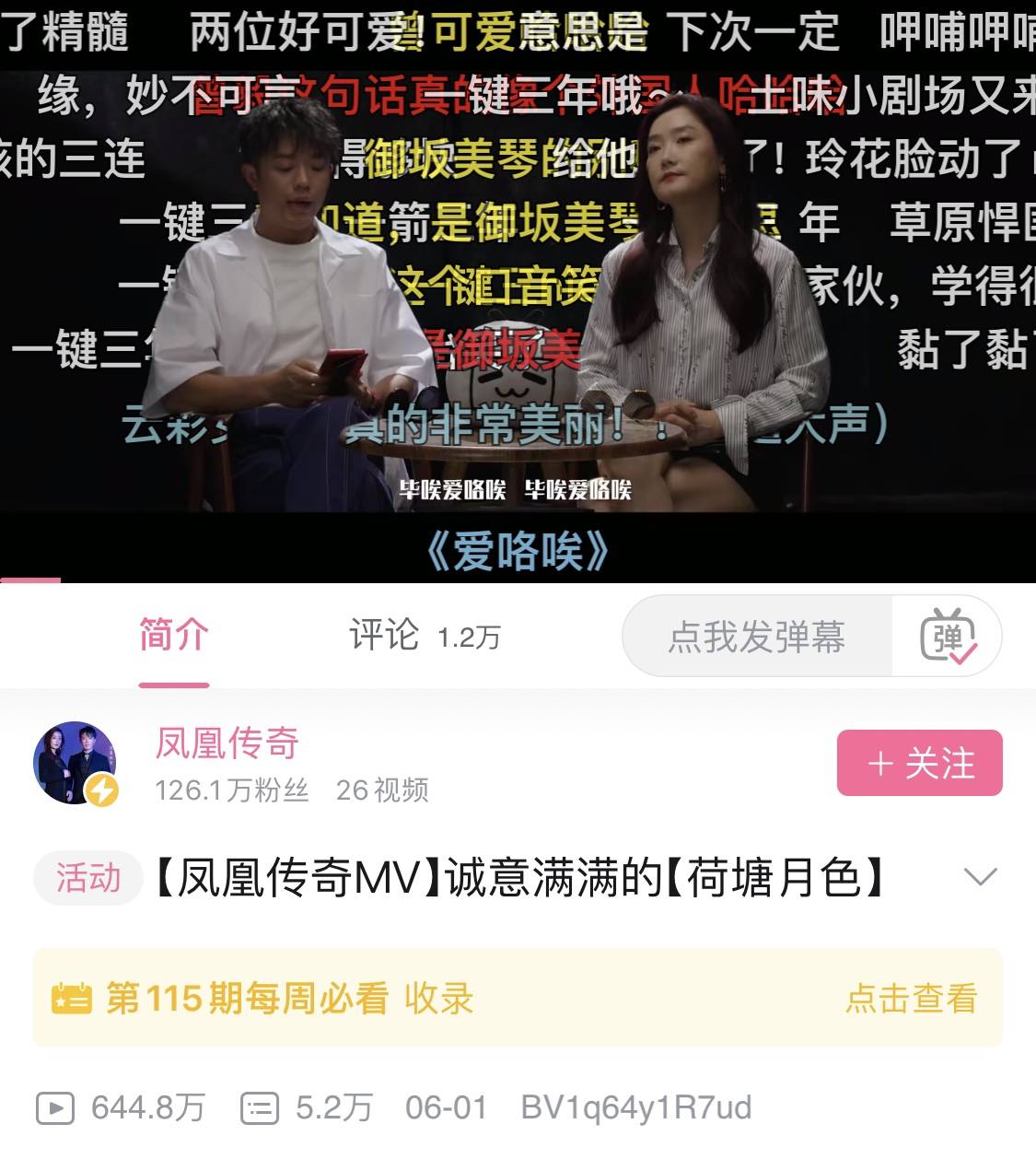Select the 简介 introduction tab

point(171,635)
